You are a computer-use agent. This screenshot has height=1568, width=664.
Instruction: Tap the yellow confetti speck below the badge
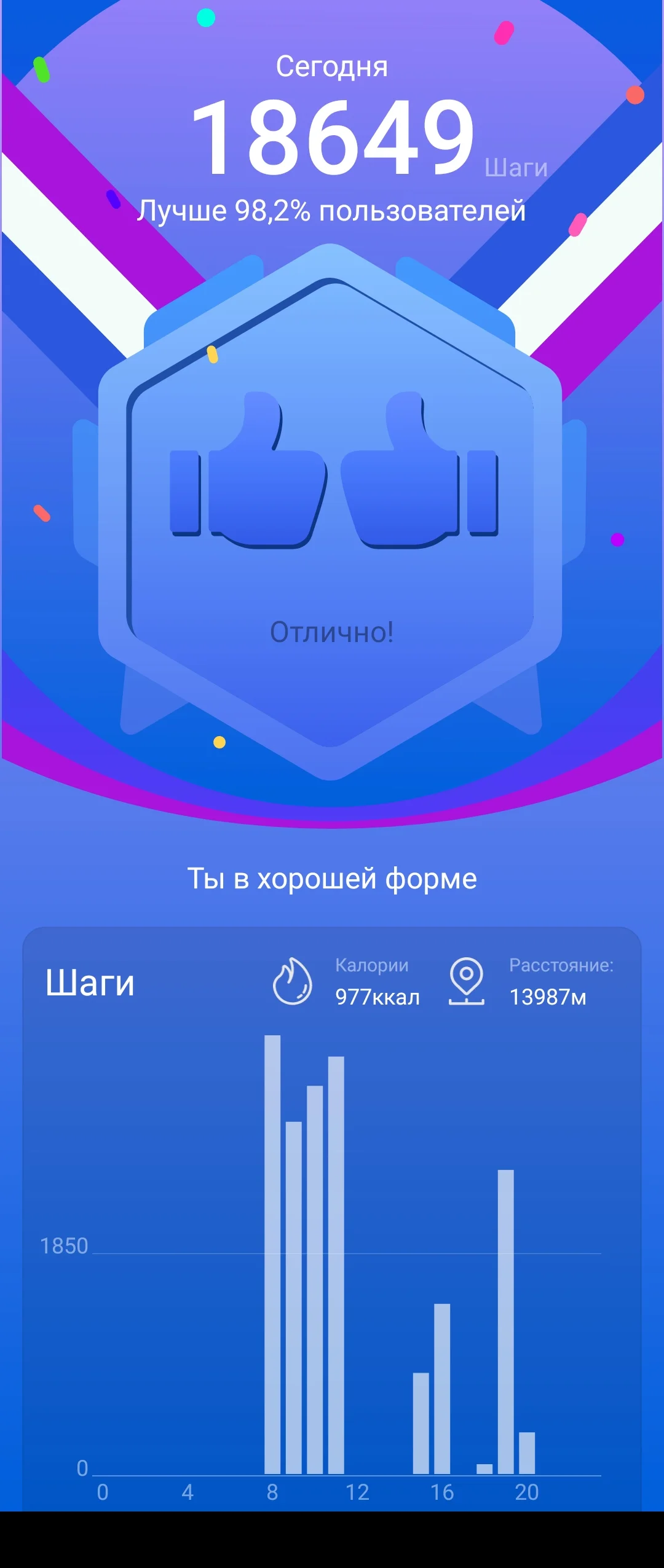[x=218, y=742]
